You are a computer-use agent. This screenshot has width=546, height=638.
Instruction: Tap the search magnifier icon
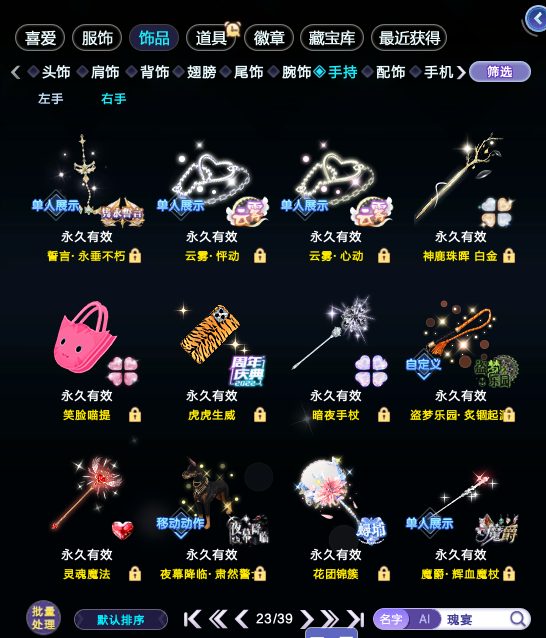coord(518,619)
